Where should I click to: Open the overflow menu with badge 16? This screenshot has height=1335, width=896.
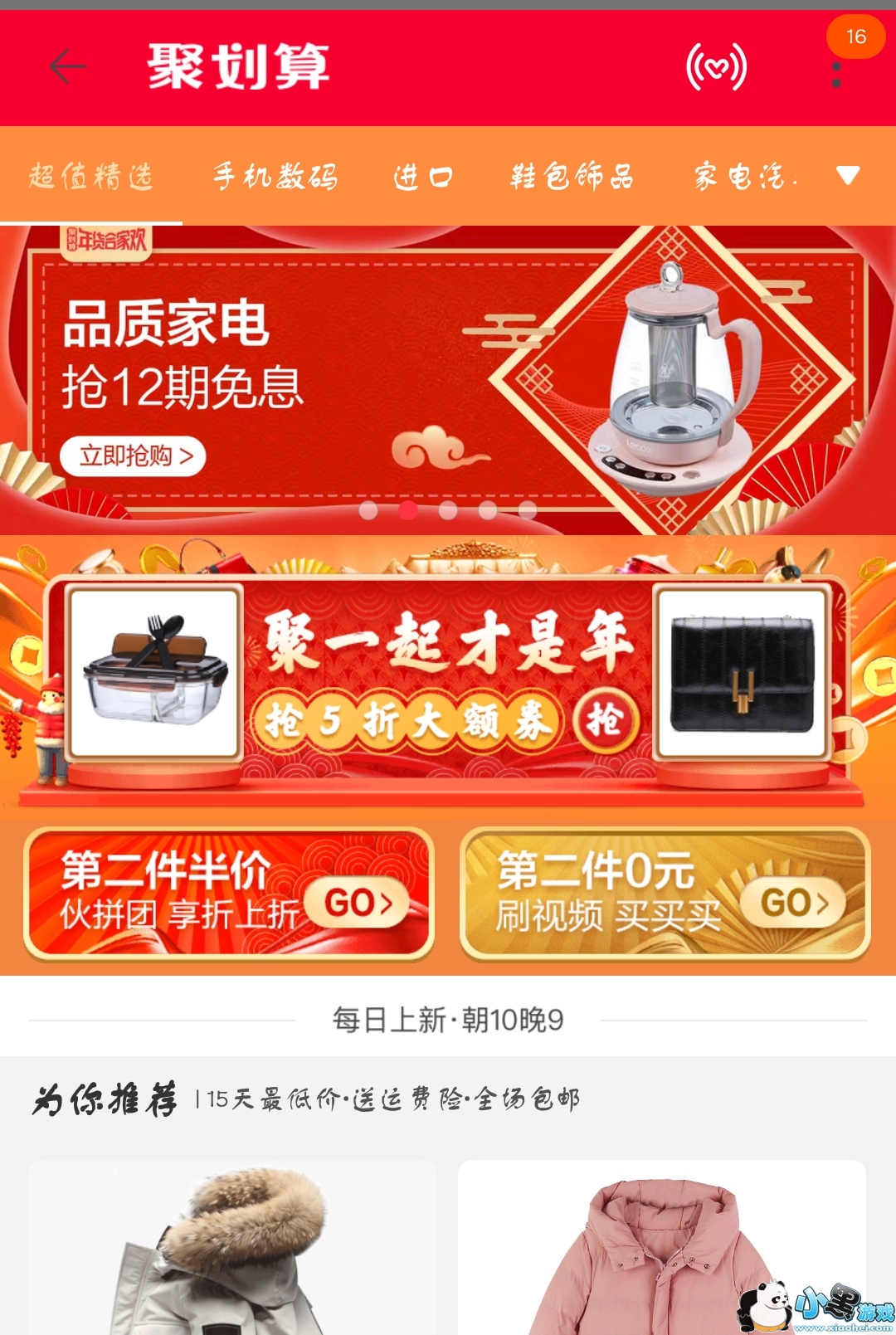pyautogui.click(x=836, y=74)
